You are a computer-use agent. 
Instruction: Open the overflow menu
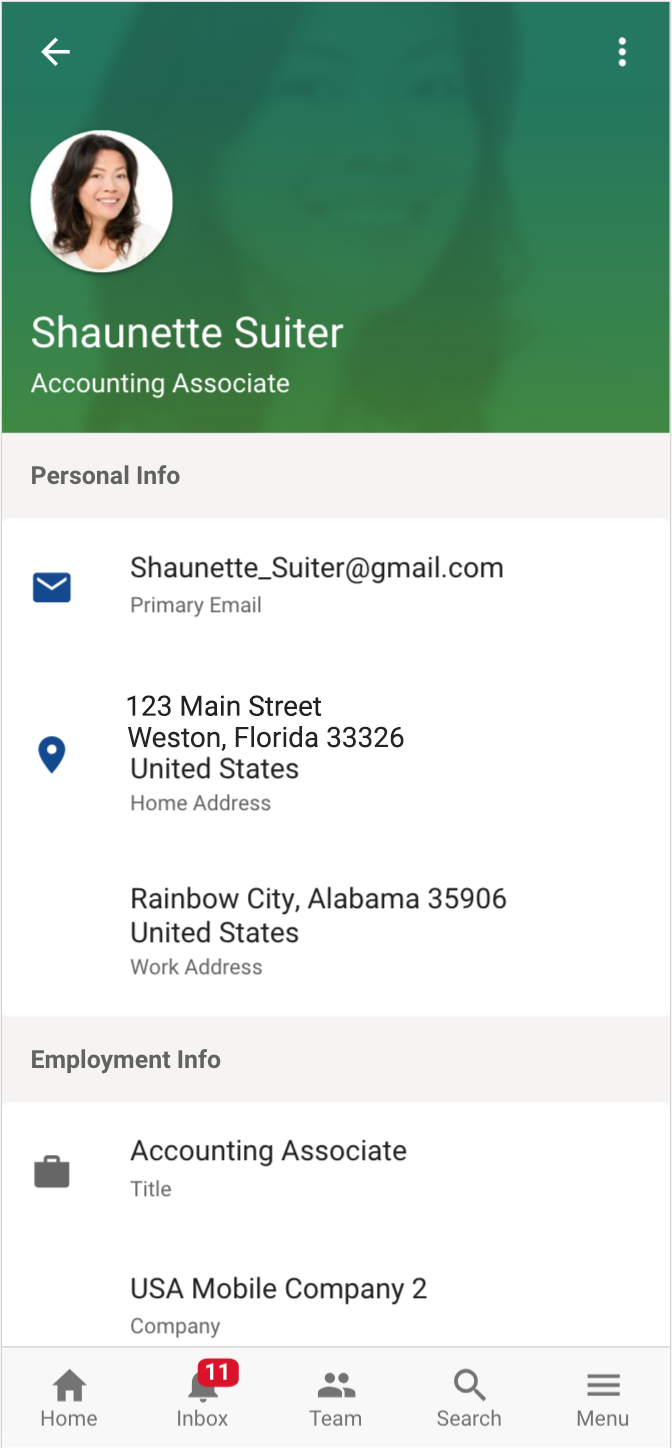point(622,52)
